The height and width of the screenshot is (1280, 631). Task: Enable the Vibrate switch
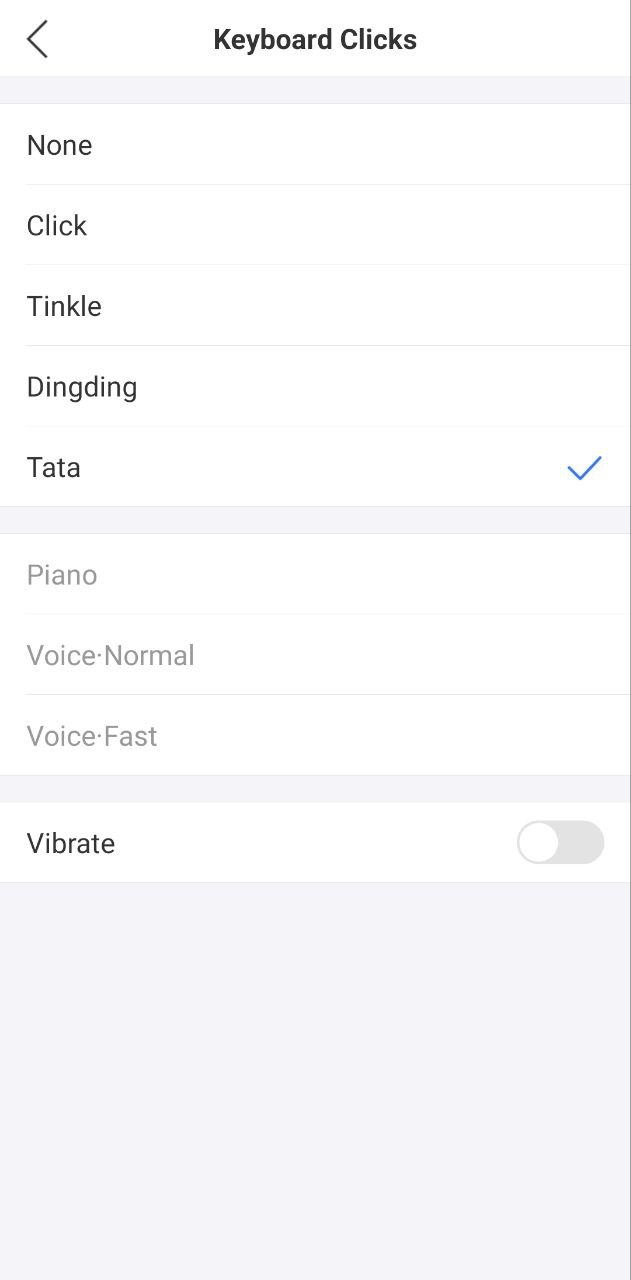[x=560, y=843]
